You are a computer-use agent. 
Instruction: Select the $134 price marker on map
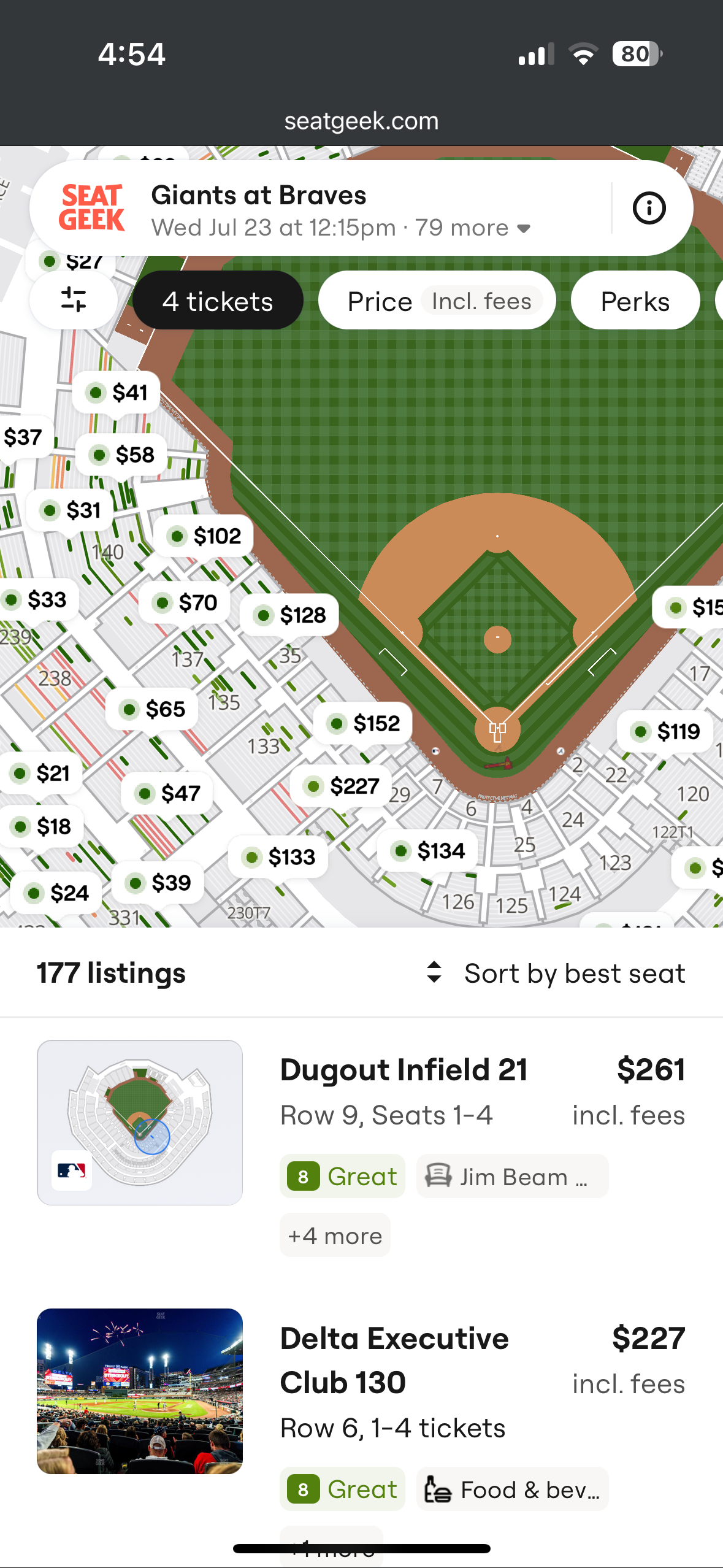tap(427, 851)
